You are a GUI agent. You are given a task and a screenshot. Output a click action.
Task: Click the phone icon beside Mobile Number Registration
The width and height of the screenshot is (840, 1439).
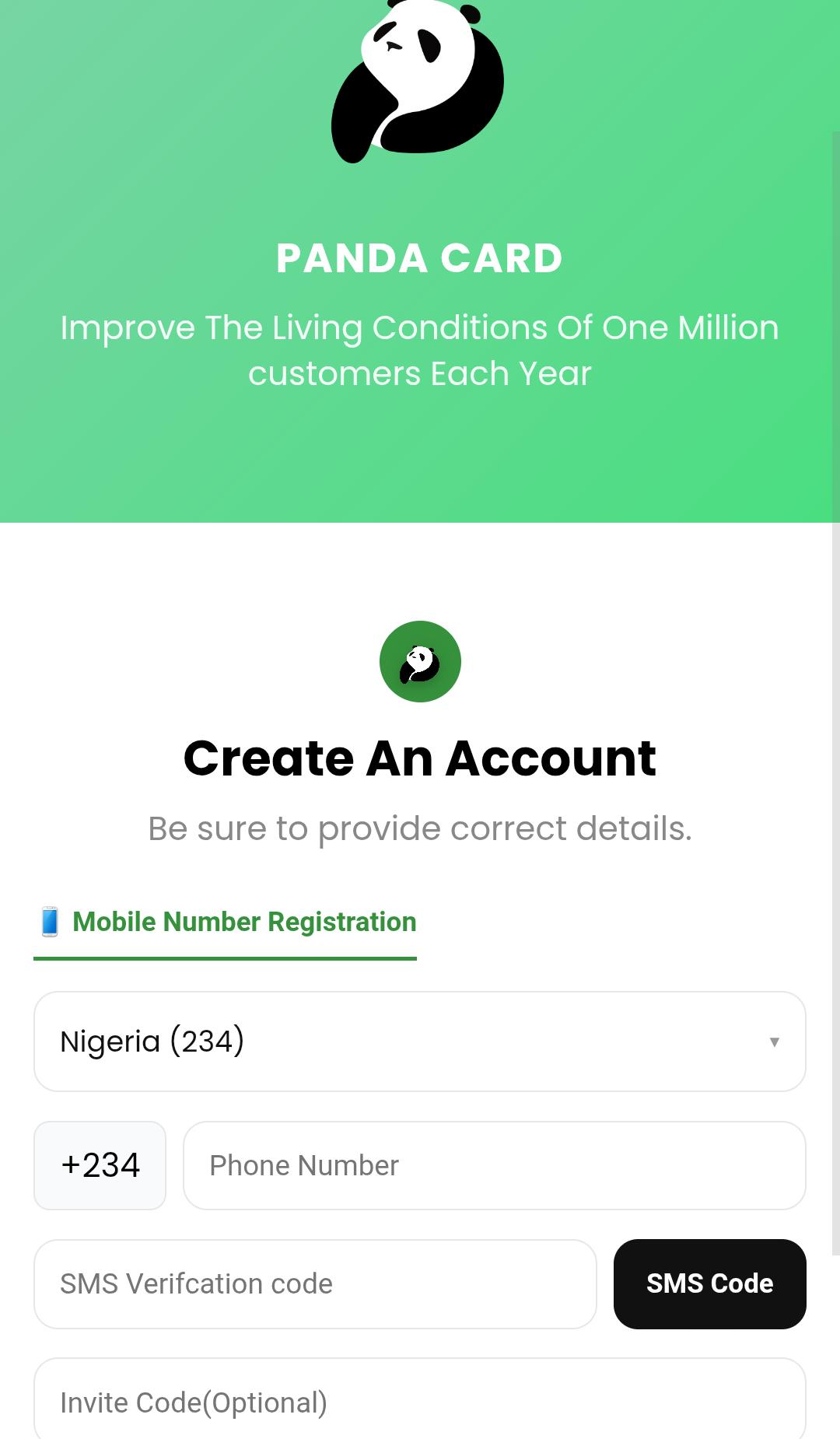(49, 922)
